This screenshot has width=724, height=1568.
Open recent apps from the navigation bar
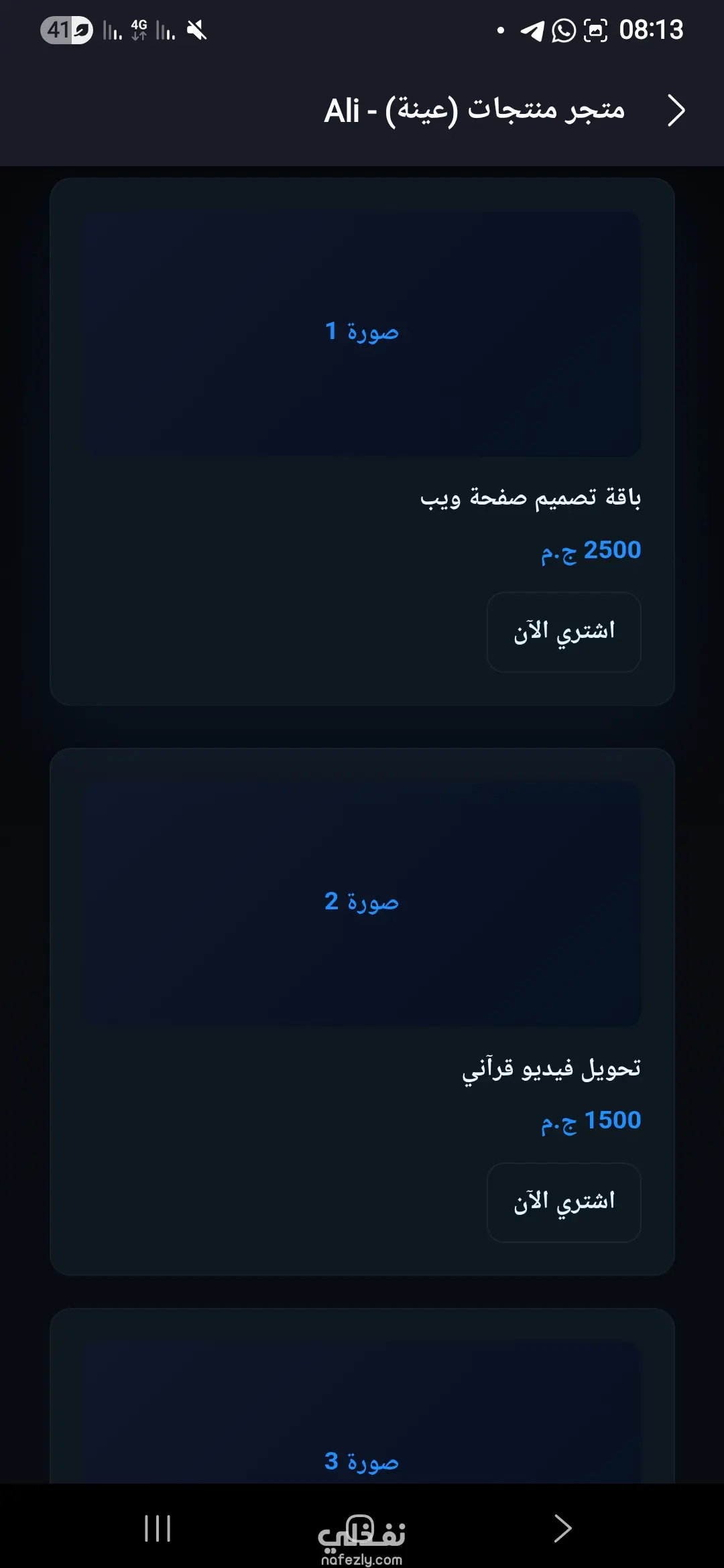[x=158, y=1528]
